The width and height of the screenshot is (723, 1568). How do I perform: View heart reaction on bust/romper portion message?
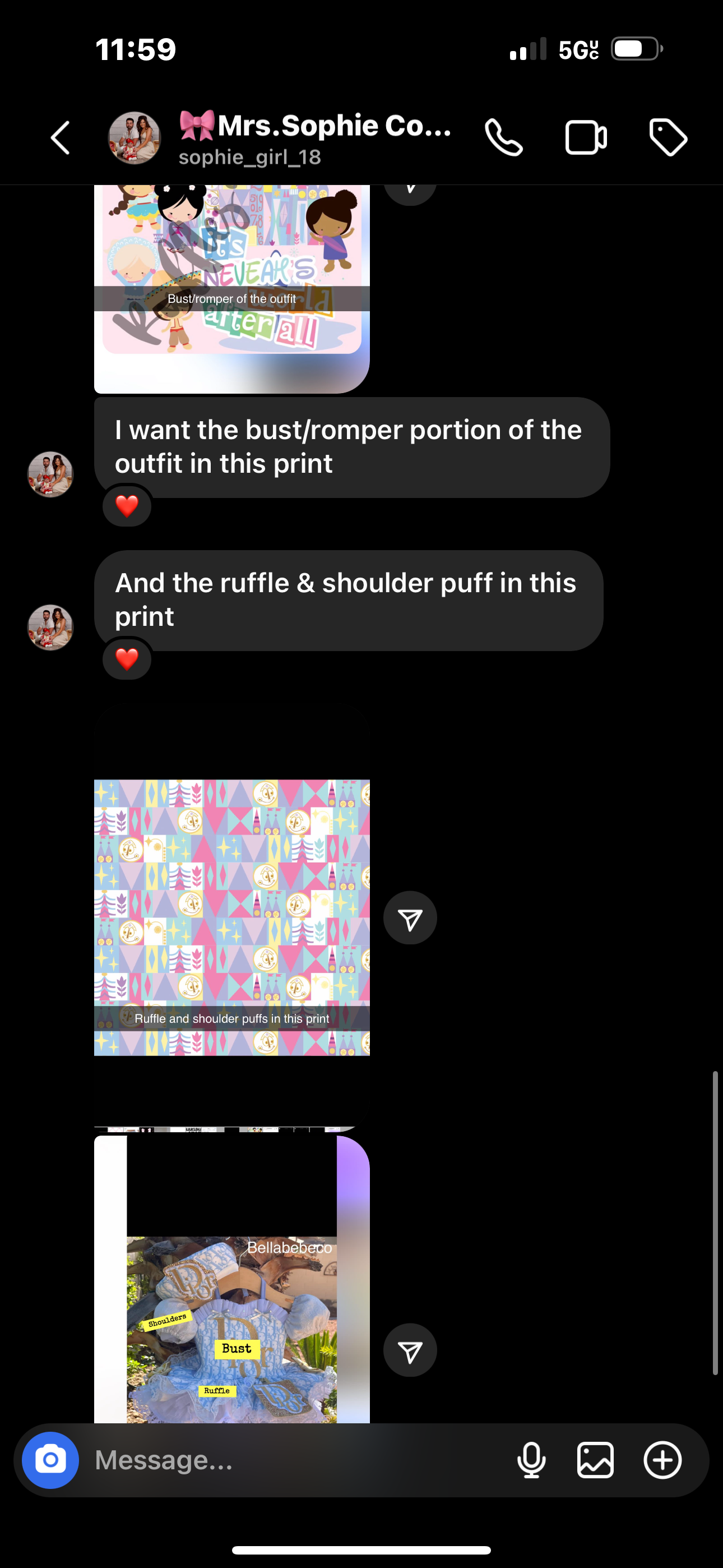tap(127, 506)
